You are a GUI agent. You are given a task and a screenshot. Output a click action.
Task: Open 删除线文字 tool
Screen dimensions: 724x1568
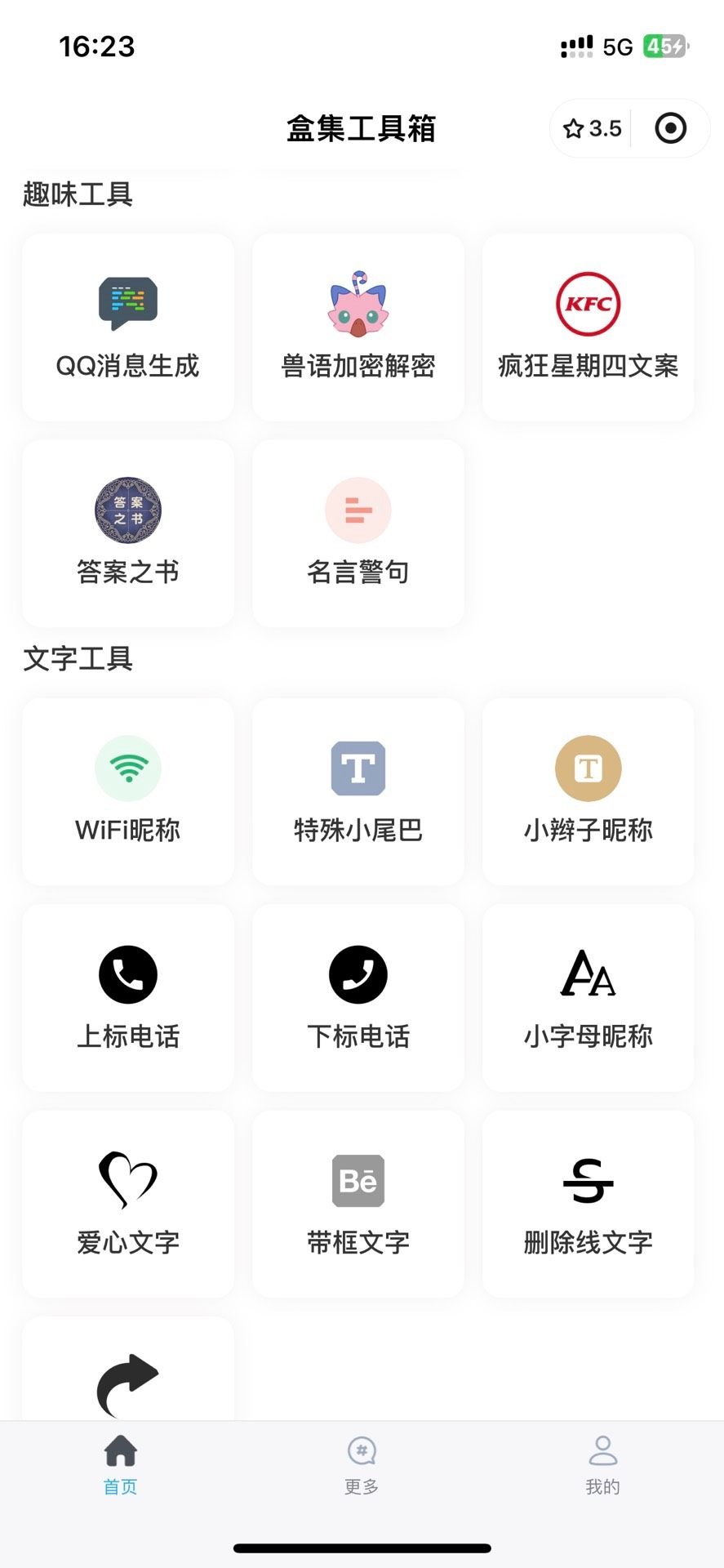[x=588, y=1203]
